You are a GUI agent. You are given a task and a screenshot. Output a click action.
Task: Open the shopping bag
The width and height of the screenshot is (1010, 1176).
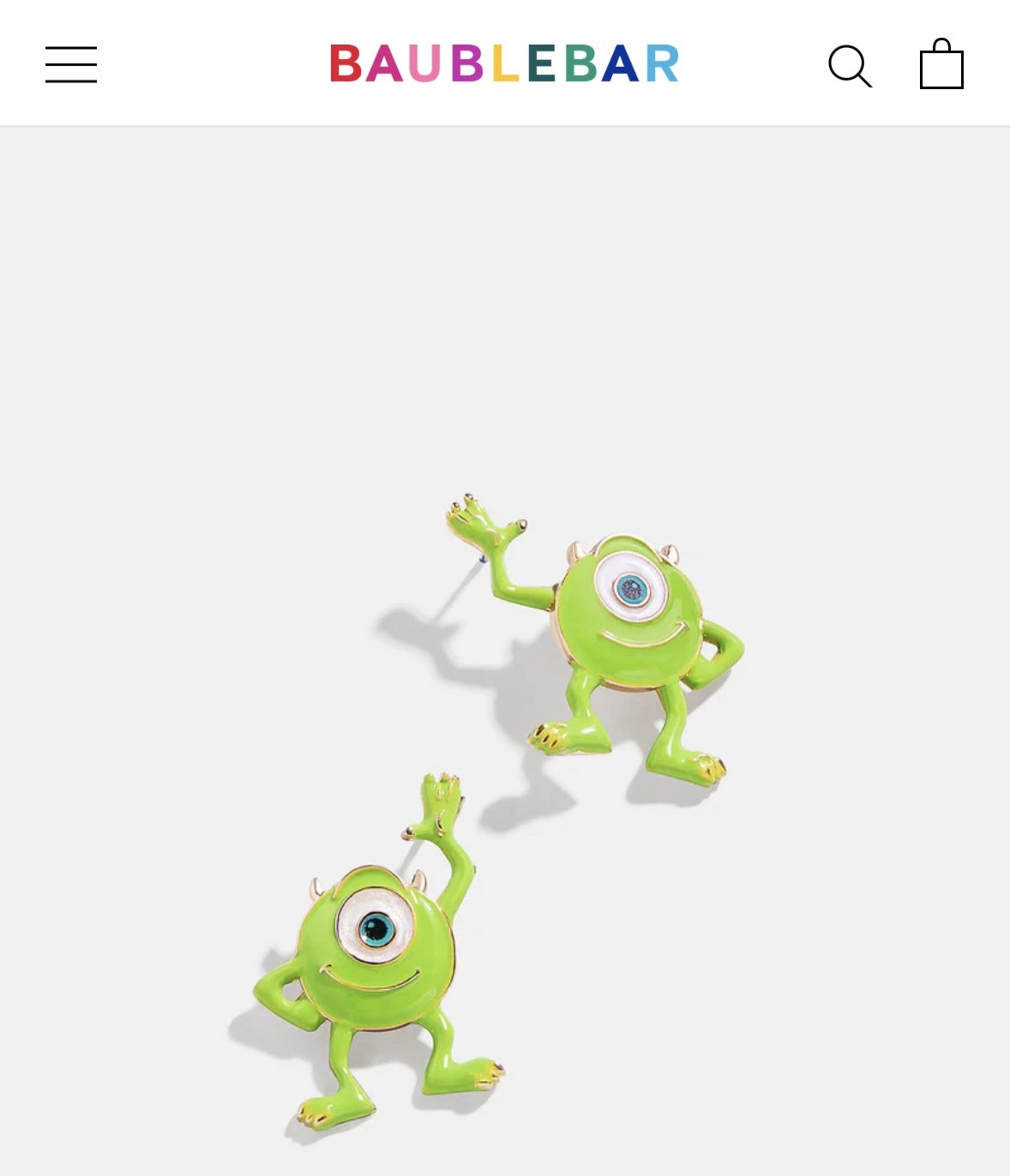click(941, 64)
